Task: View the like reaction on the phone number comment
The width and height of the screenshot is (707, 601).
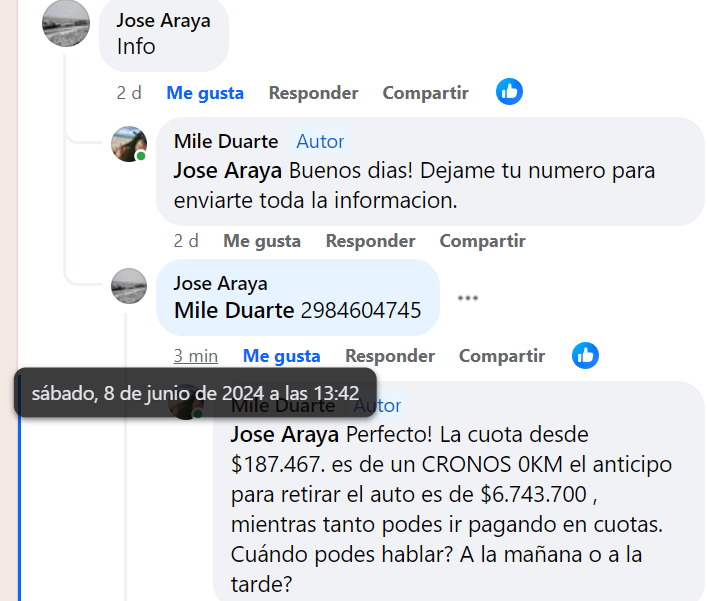Action: [x=585, y=355]
